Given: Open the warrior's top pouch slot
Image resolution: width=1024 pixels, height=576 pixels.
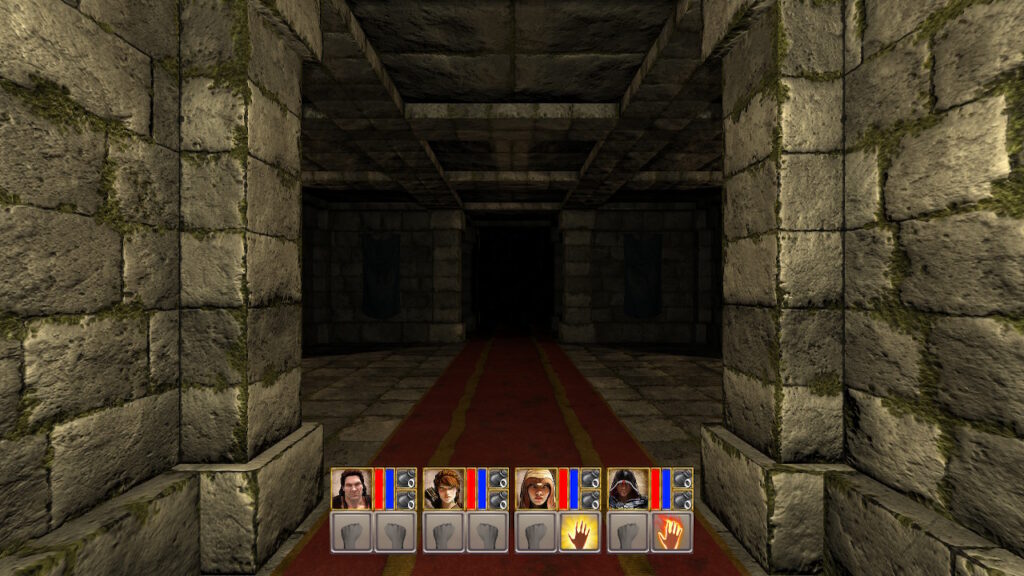Looking at the screenshot, I should pyautogui.click(x=405, y=479).
